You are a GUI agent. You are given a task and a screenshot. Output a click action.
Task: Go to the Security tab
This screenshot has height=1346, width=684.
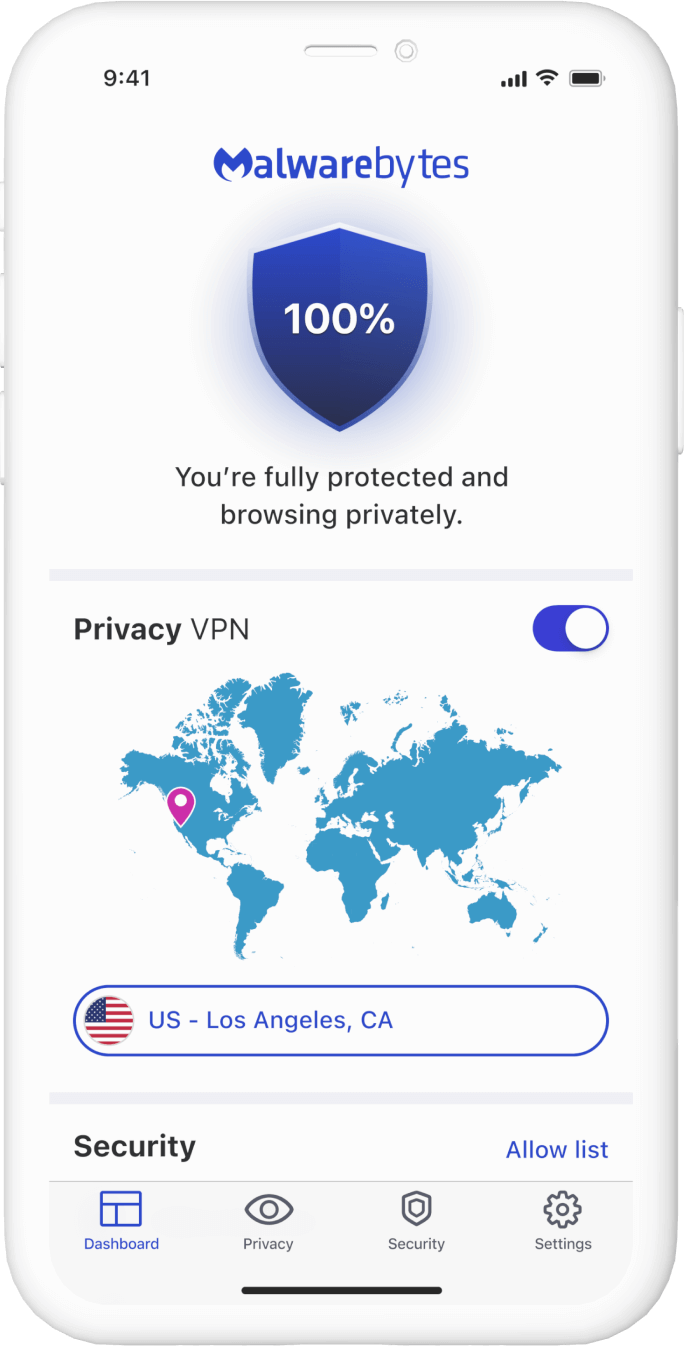(416, 1221)
